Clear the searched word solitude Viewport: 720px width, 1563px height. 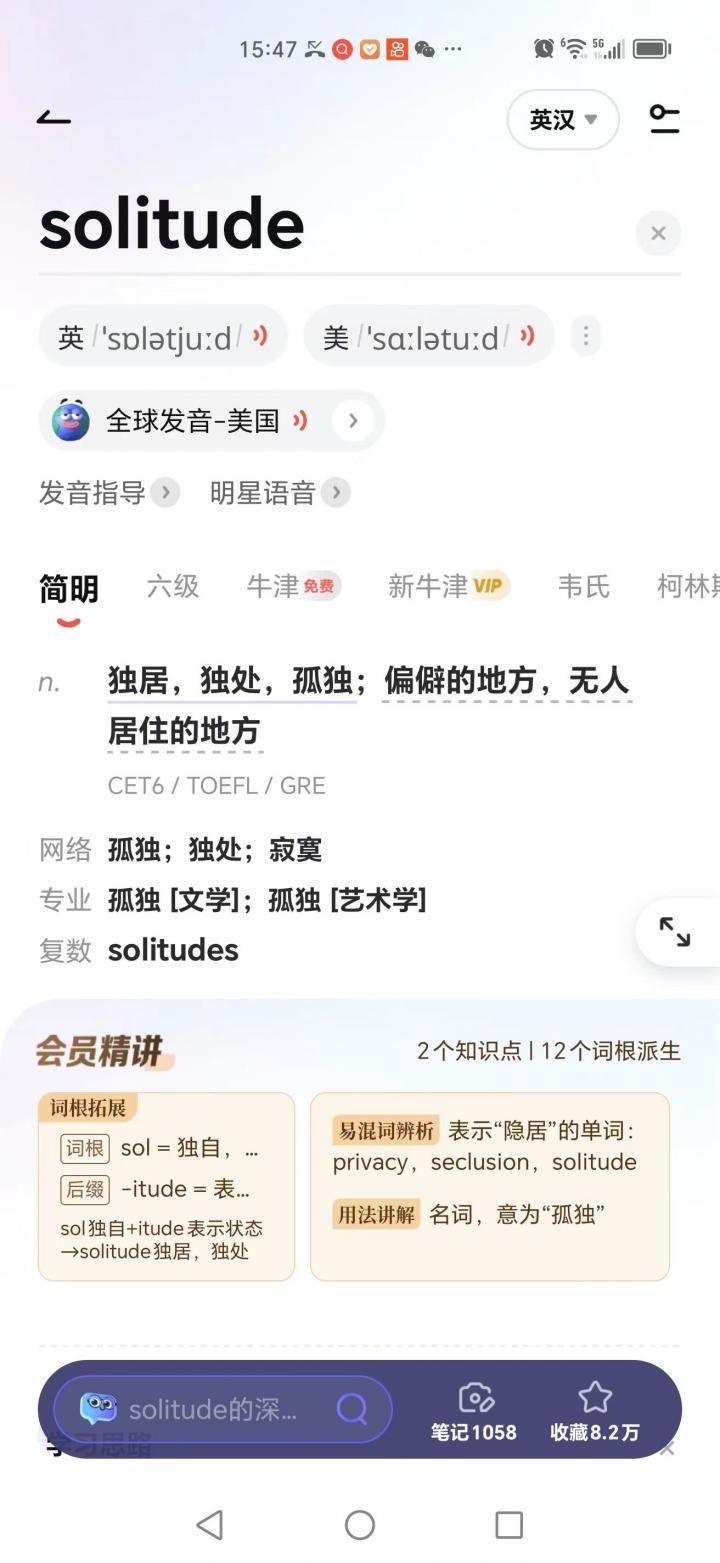658,233
